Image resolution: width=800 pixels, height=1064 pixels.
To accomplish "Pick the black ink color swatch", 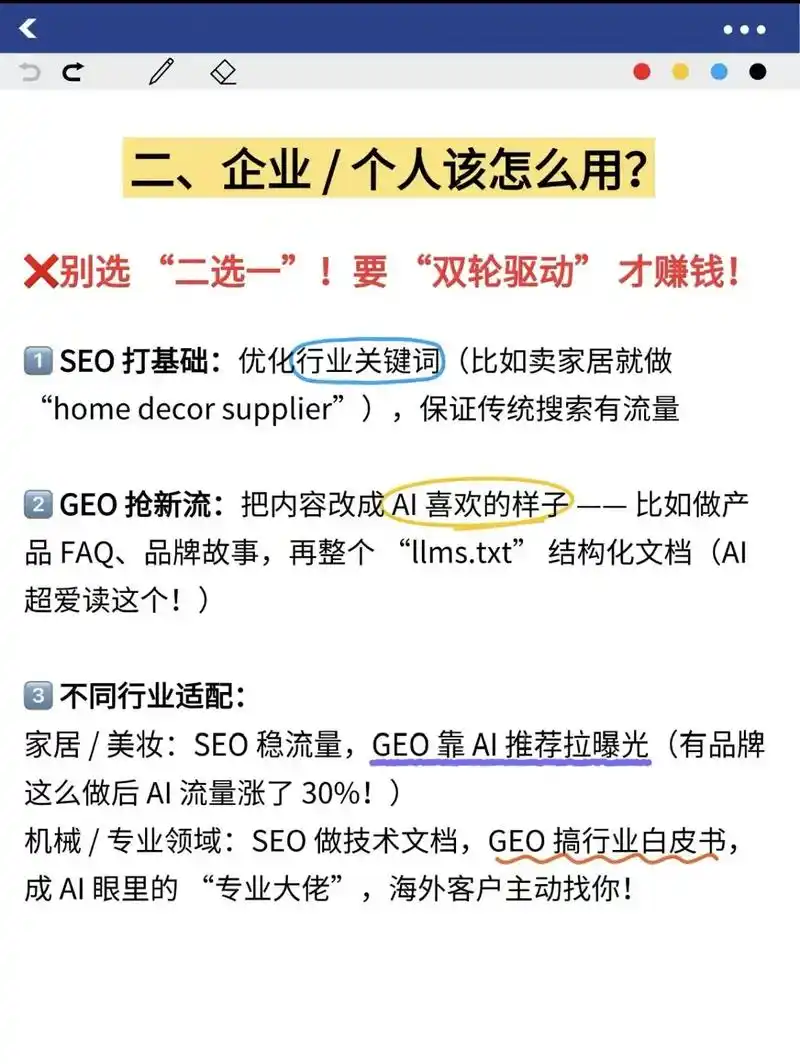I will [x=757, y=72].
